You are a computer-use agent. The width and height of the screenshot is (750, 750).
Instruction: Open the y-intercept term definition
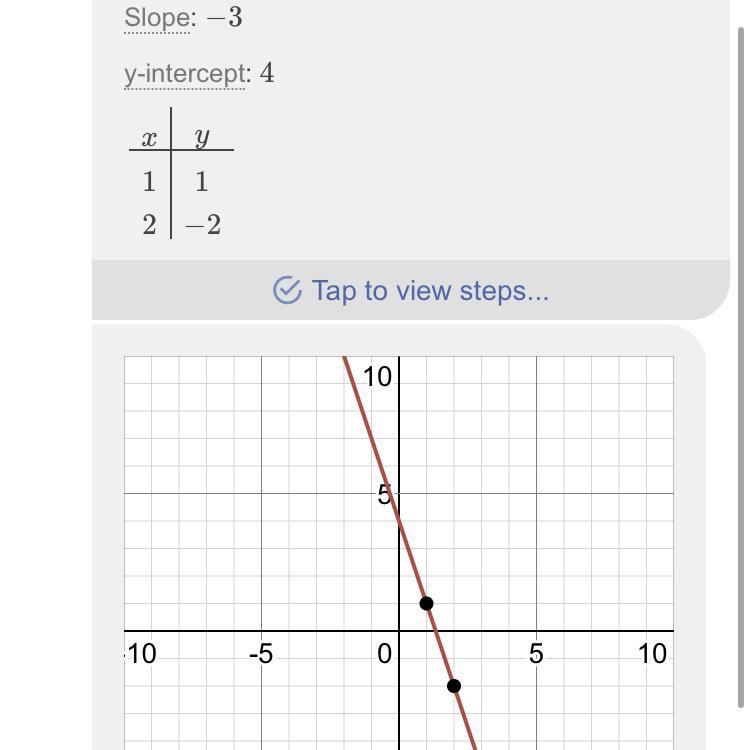[x=185, y=74]
